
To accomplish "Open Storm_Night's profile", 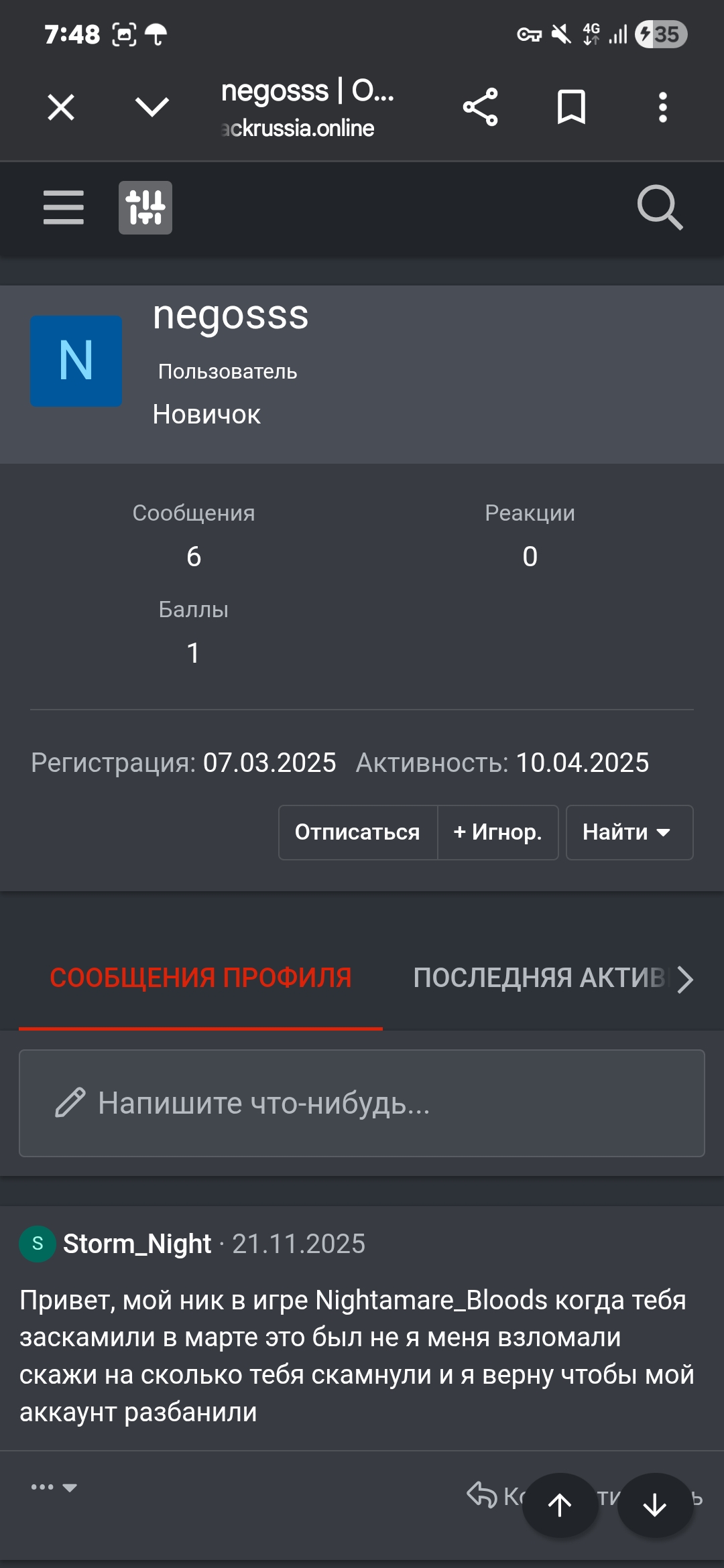I will [x=137, y=1244].
